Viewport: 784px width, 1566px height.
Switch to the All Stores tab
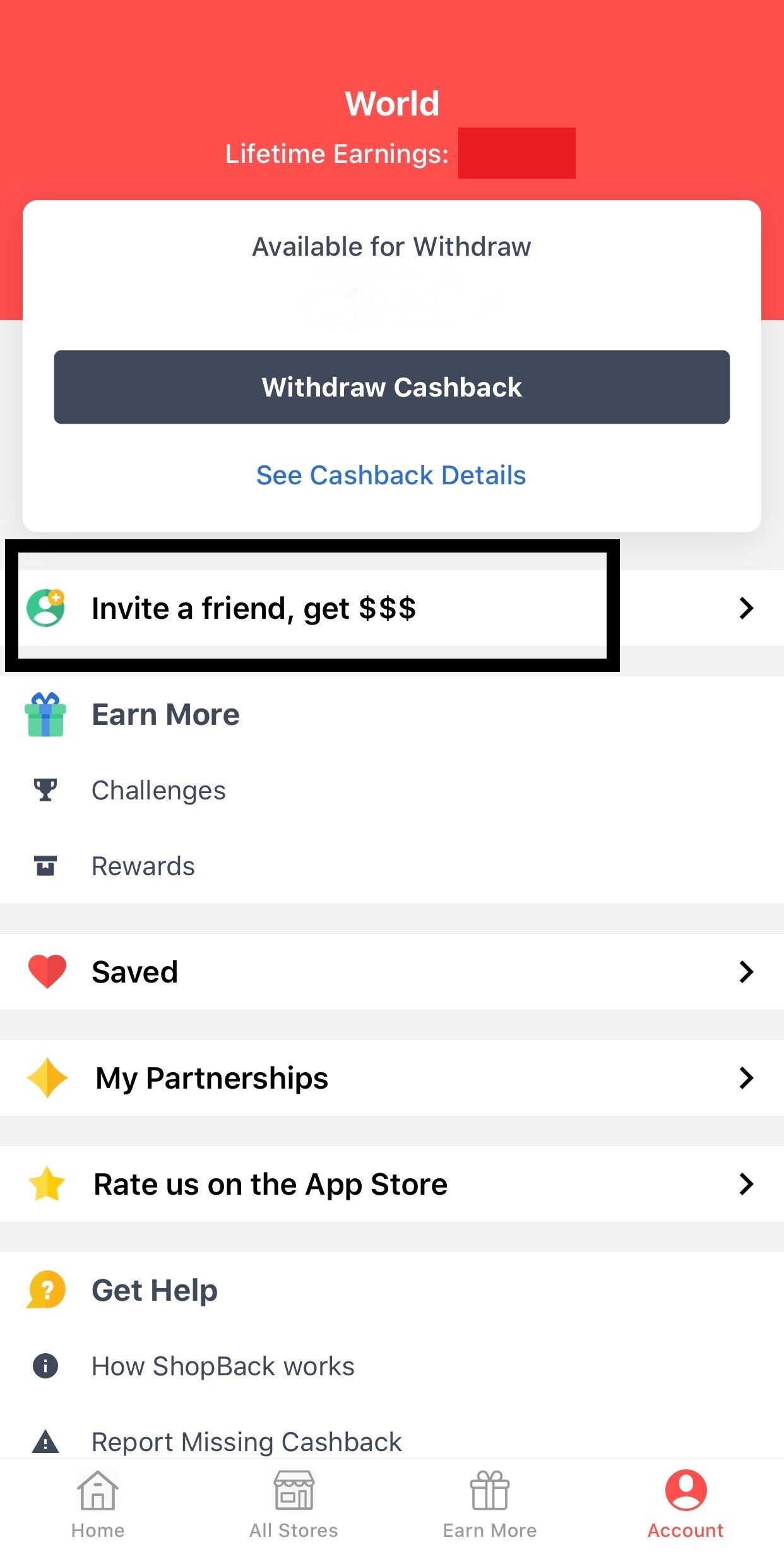[294, 1506]
